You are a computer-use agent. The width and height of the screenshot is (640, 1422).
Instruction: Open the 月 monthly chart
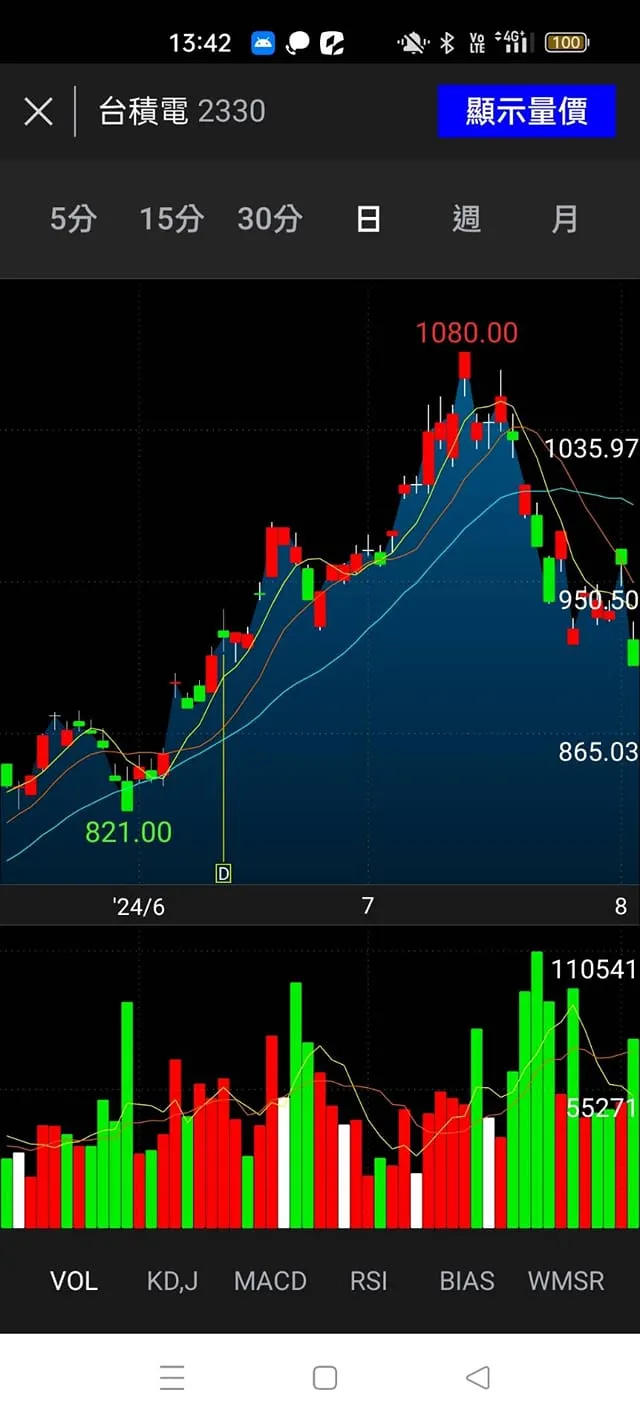coord(565,219)
